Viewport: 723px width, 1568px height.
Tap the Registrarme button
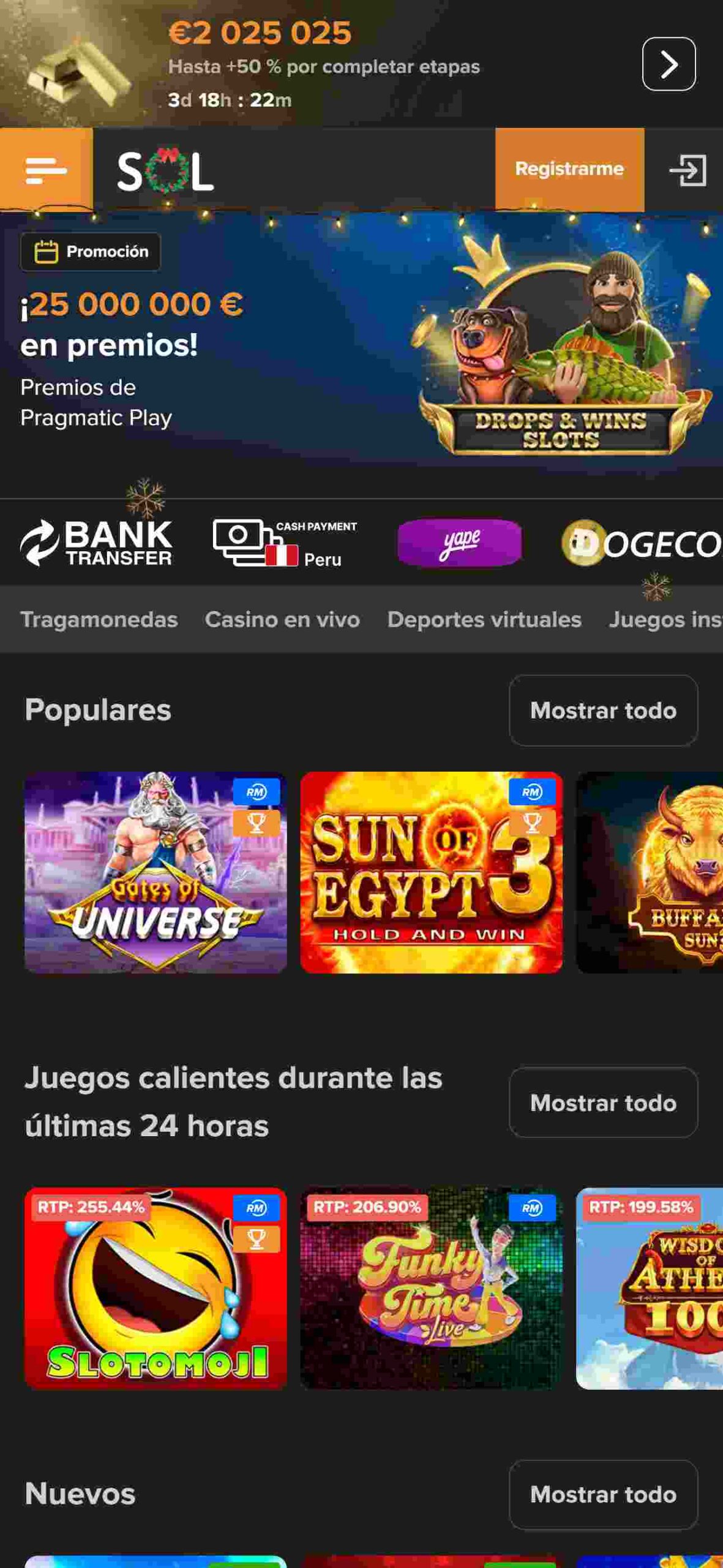569,169
